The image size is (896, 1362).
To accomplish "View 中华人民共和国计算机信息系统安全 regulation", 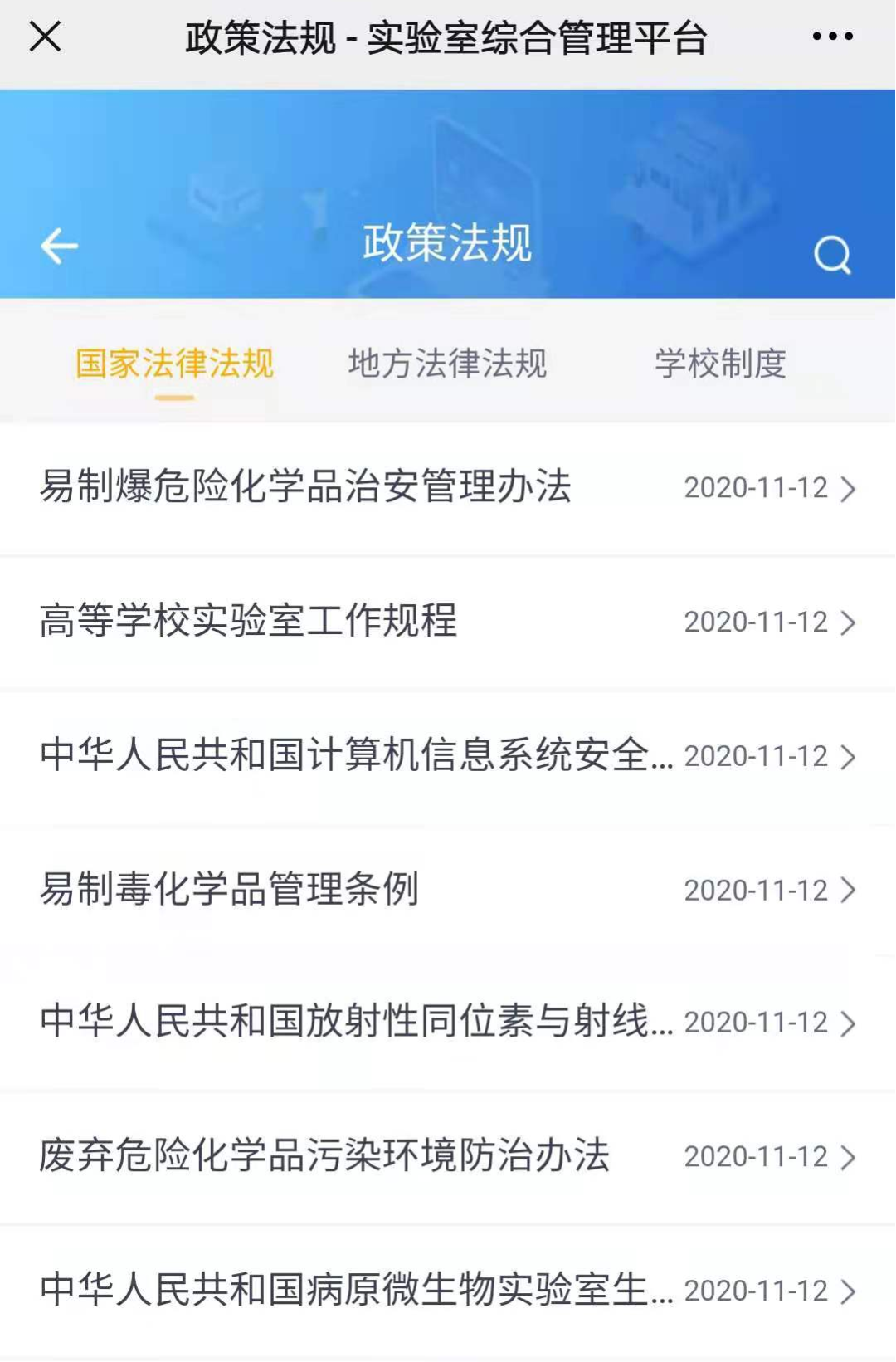I will [x=448, y=756].
